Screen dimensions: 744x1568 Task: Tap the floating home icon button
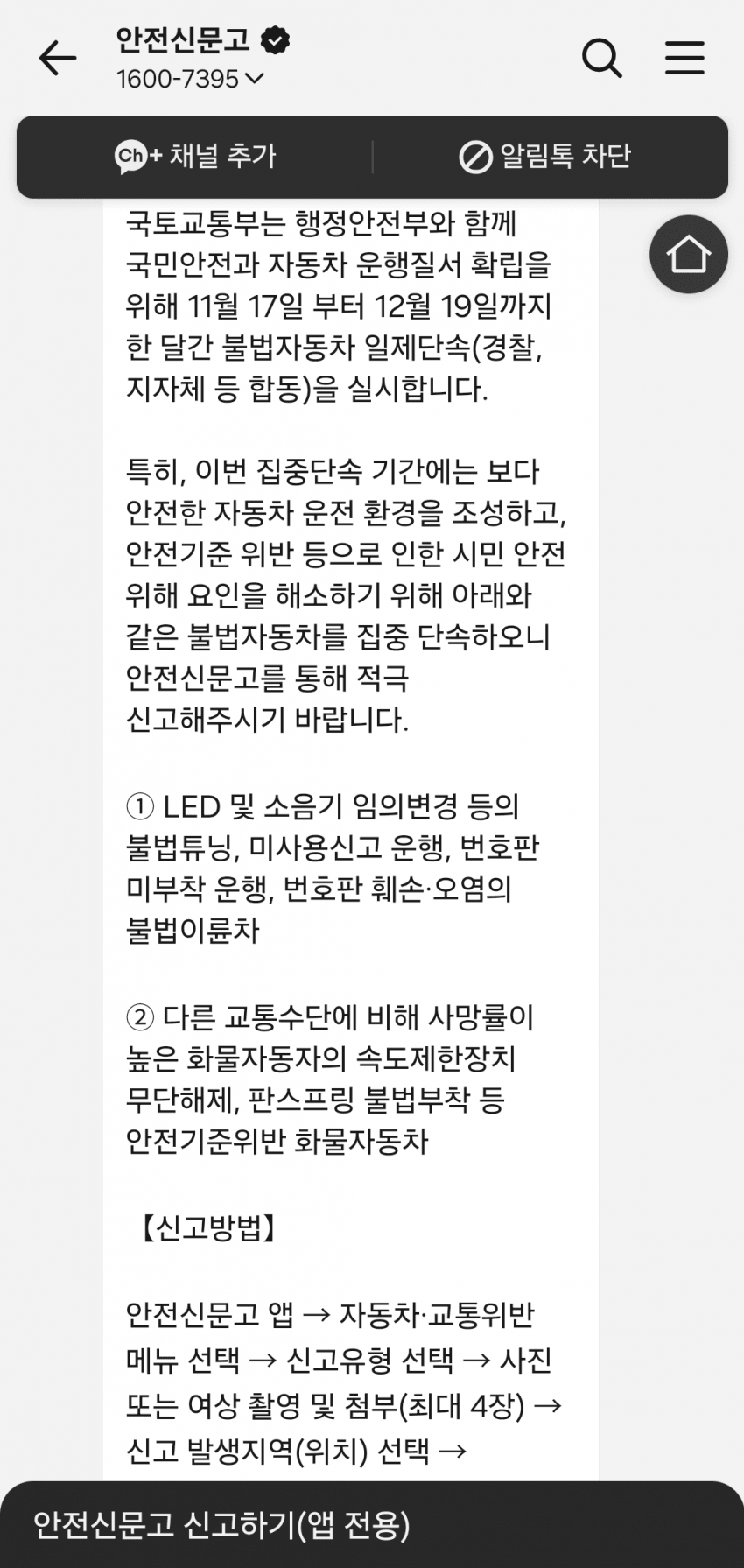[688, 255]
